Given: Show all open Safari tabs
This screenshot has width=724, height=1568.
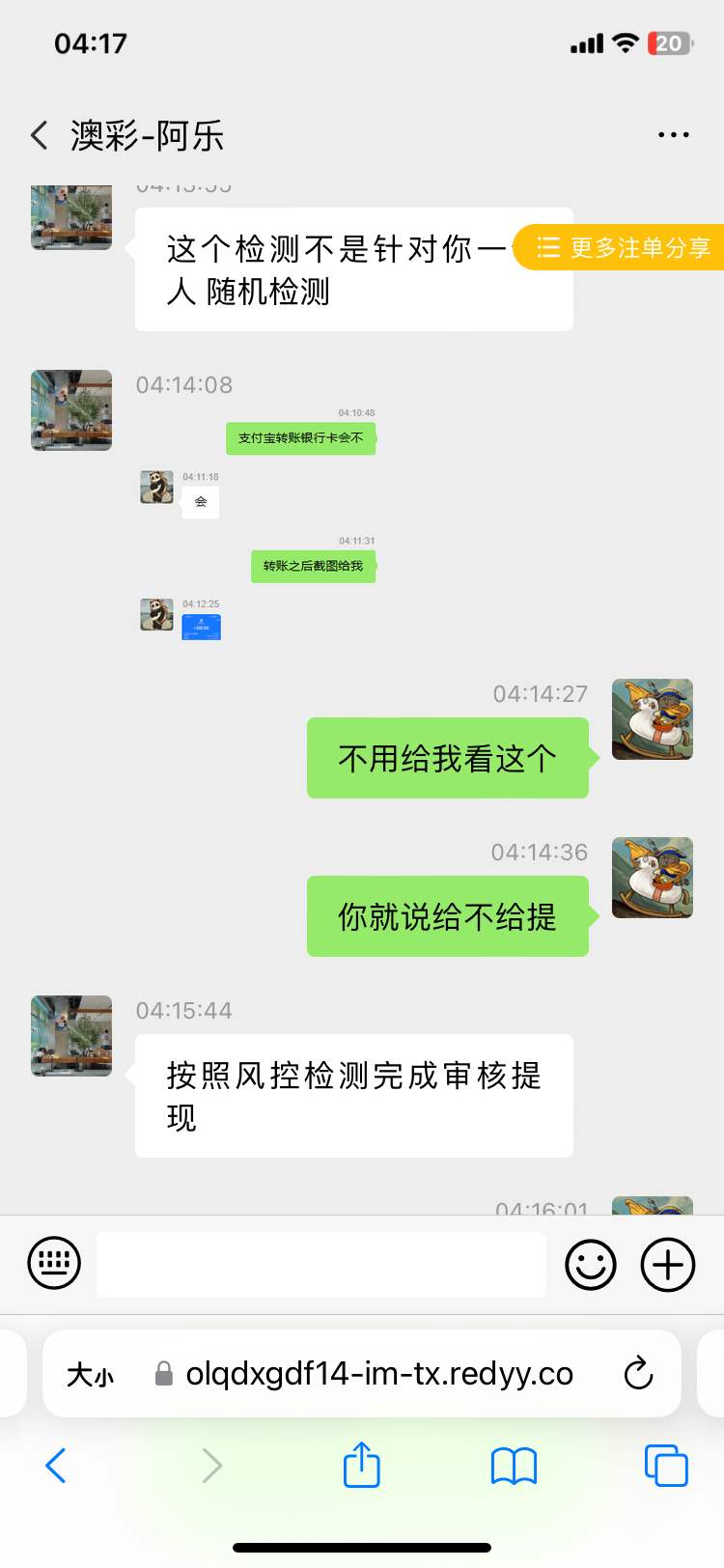Looking at the screenshot, I should point(665,1466).
